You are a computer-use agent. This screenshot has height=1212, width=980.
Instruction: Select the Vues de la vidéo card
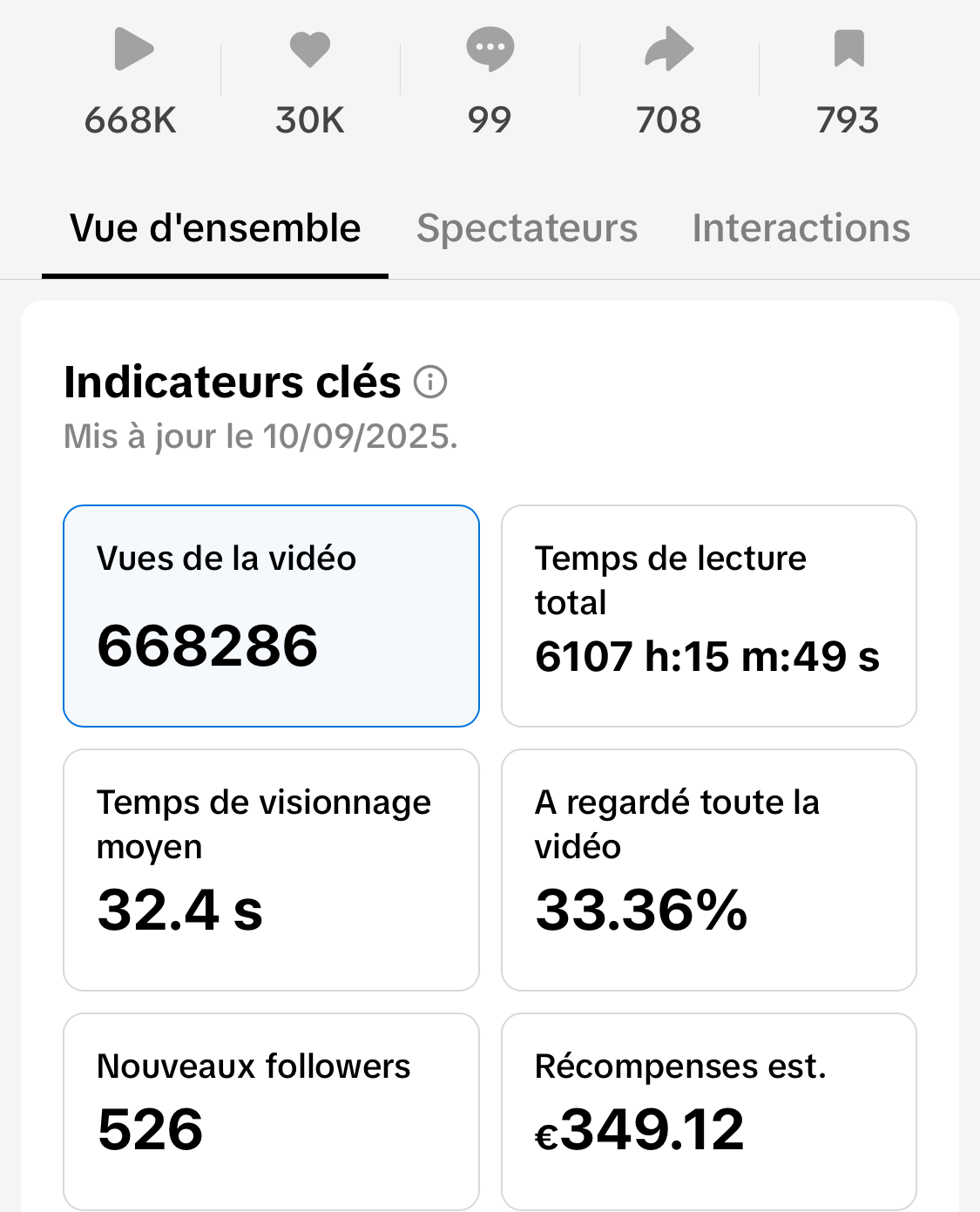point(271,615)
